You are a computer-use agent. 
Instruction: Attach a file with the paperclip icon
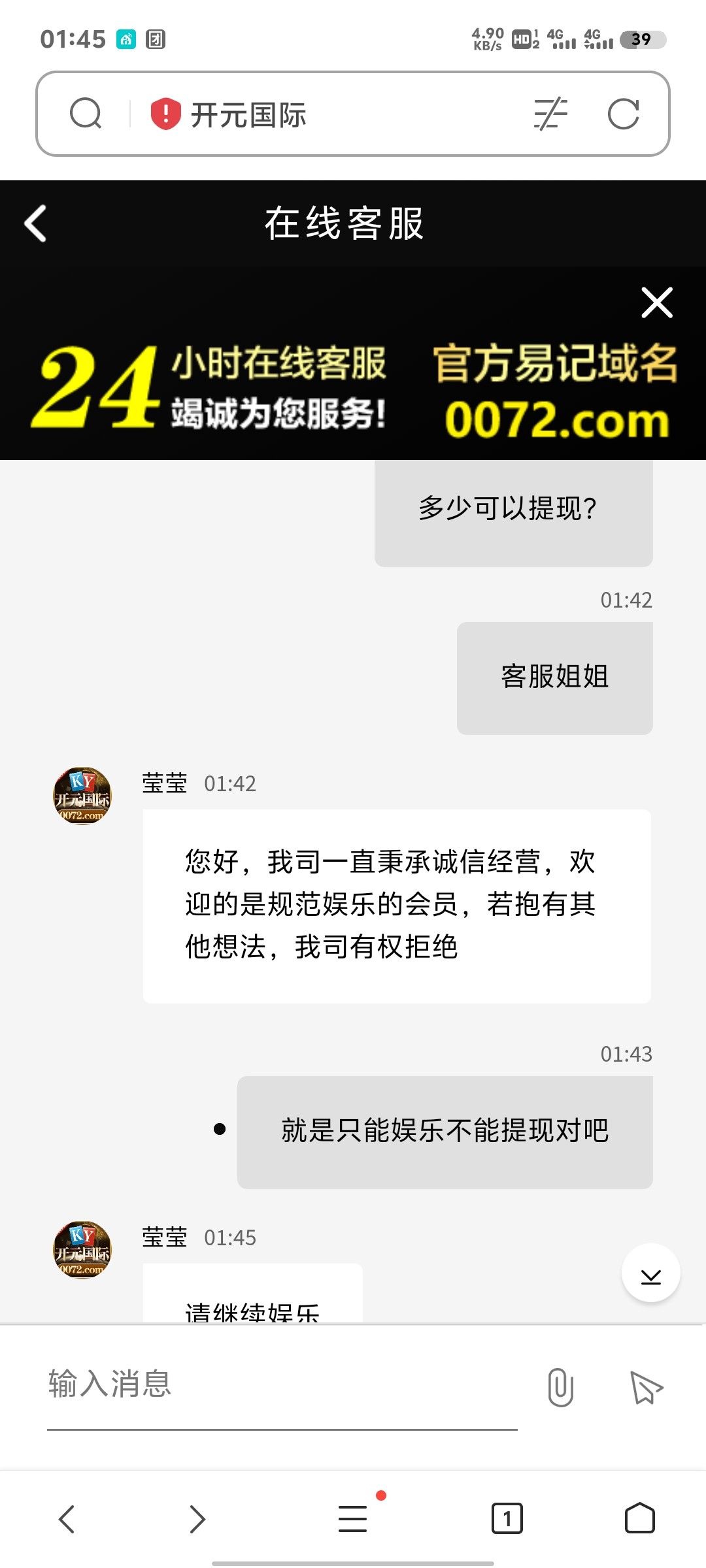(x=560, y=1386)
